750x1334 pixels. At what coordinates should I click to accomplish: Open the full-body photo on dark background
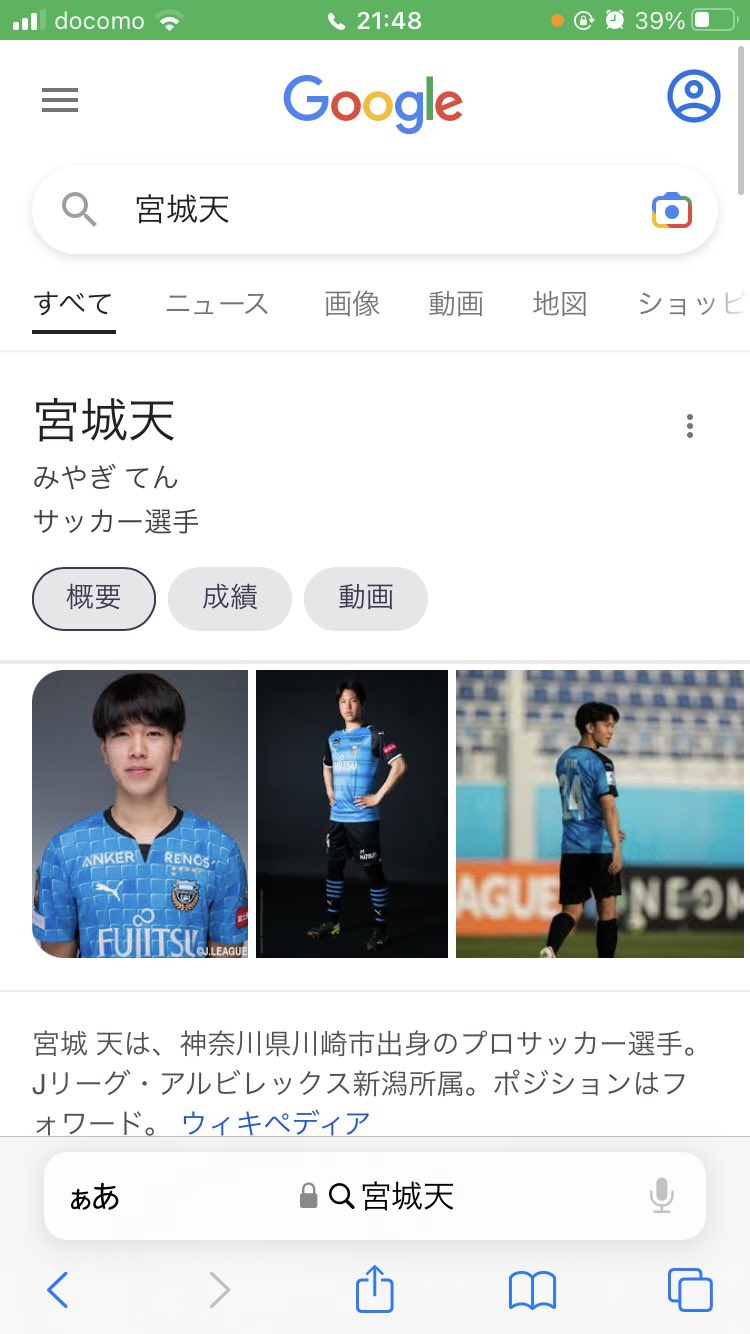(352, 814)
